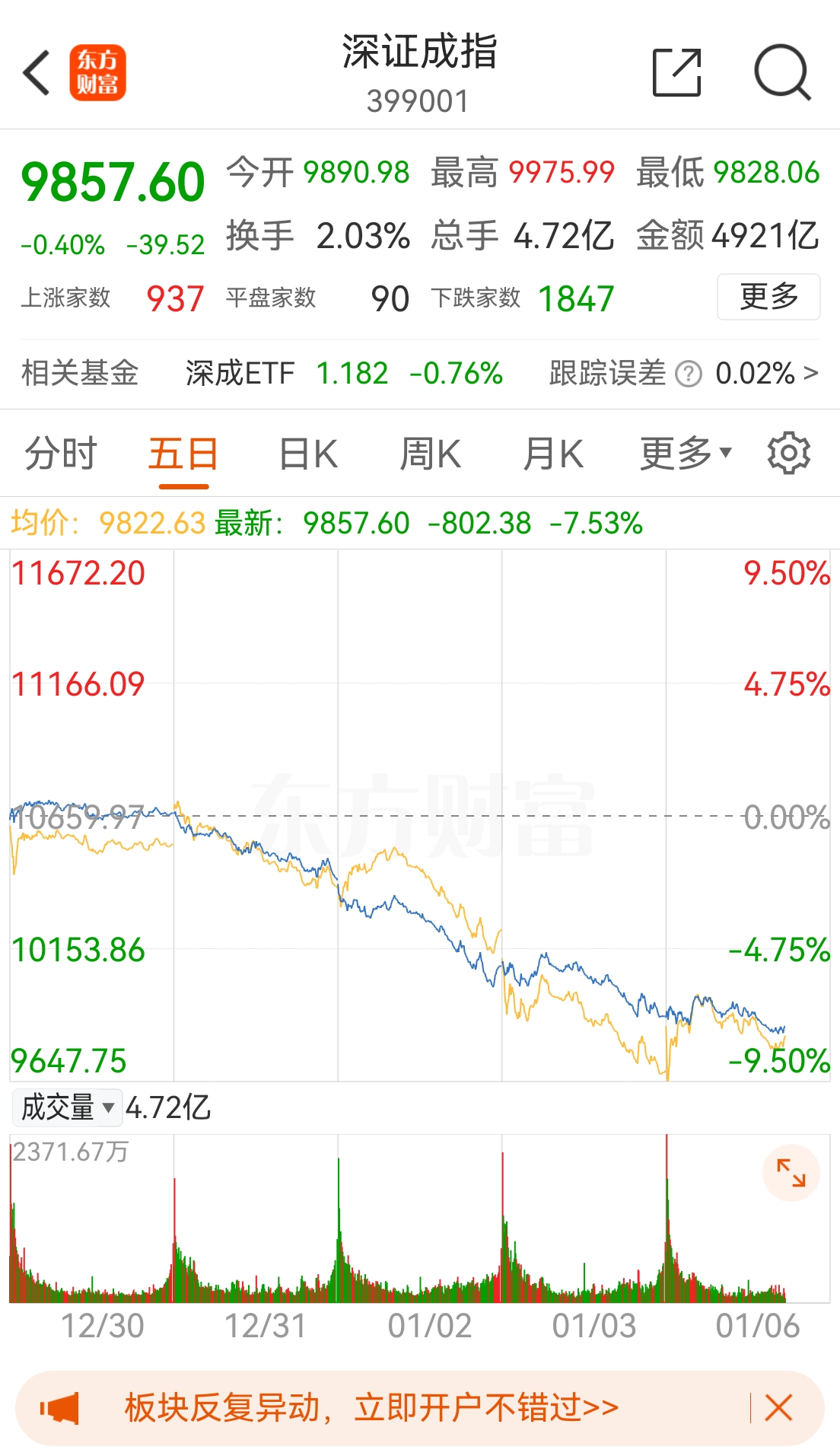Show the 跟踪误差 help tooltip

[689, 374]
